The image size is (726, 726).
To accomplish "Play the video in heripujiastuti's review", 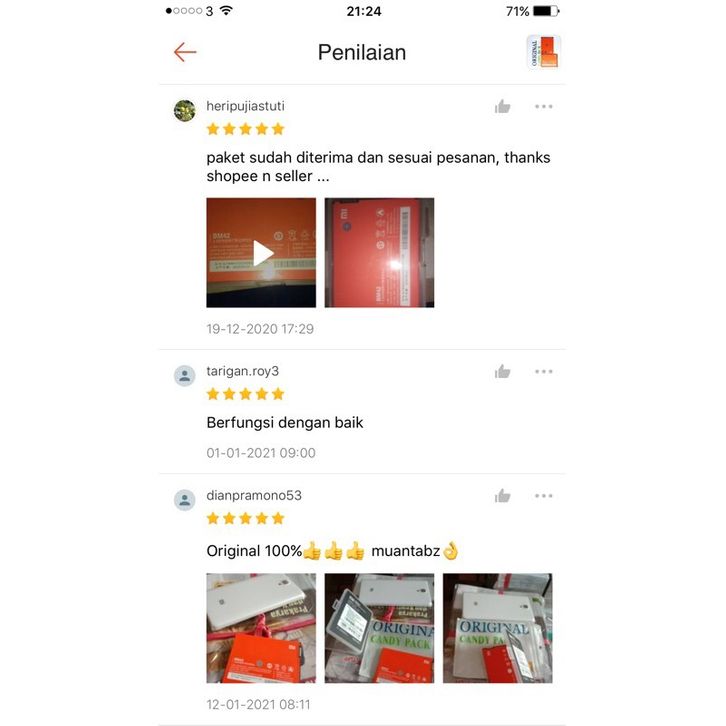I will point(261,252).
